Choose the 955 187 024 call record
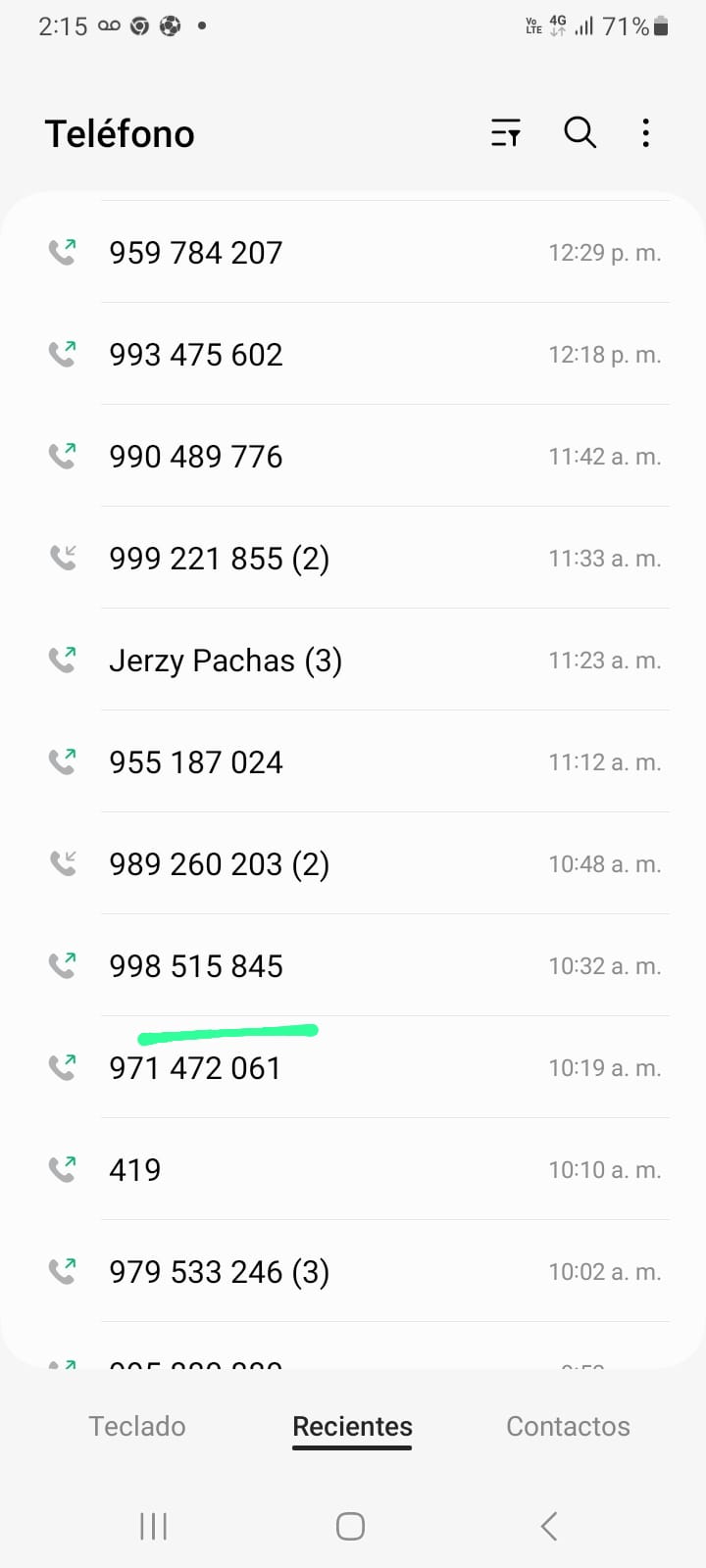Image resolution: width=706 pixels, height=1568 pixels. 353,762
